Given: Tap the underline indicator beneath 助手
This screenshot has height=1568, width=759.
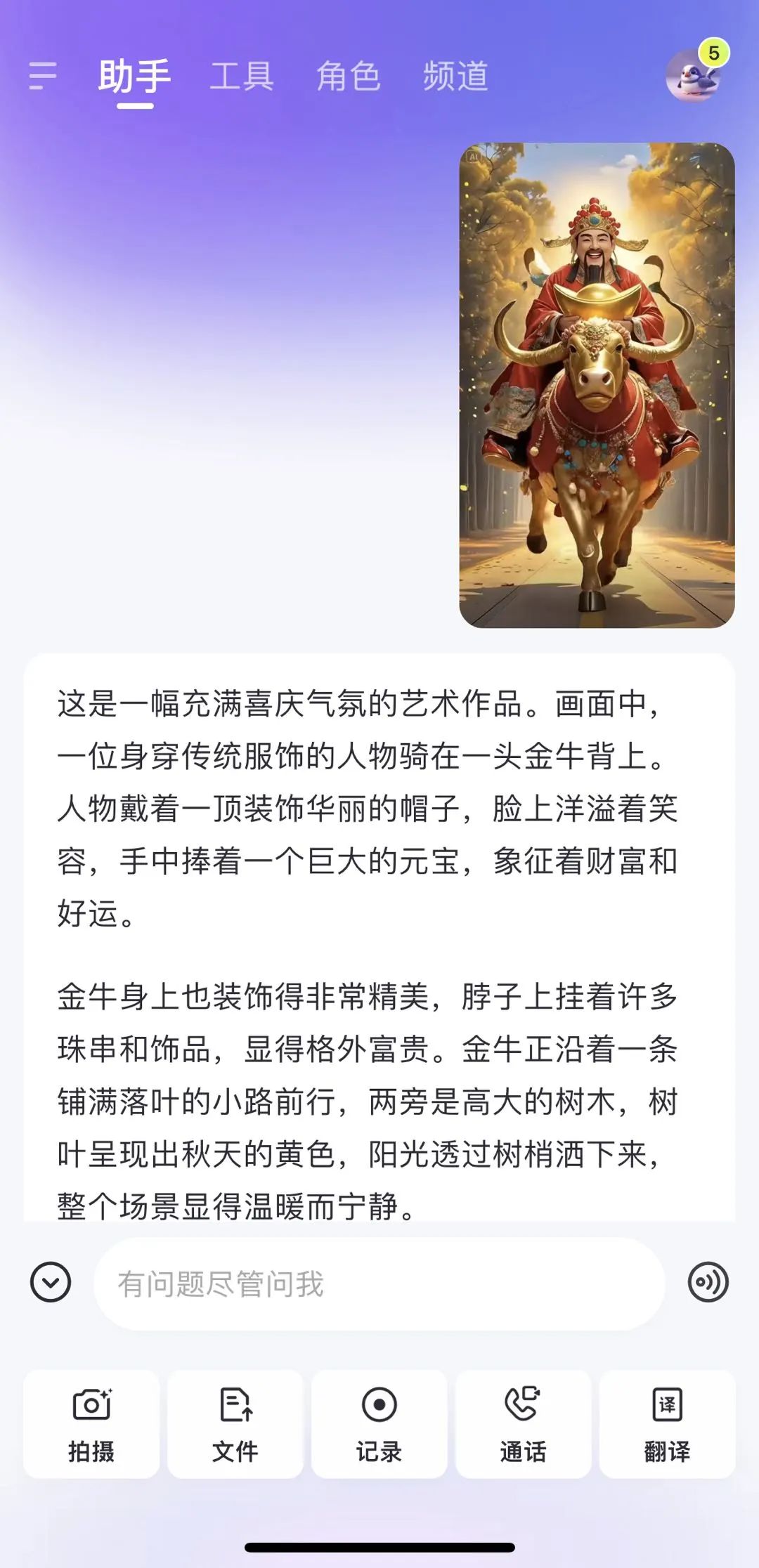Looking at the screenshot, I should [136, 107].
